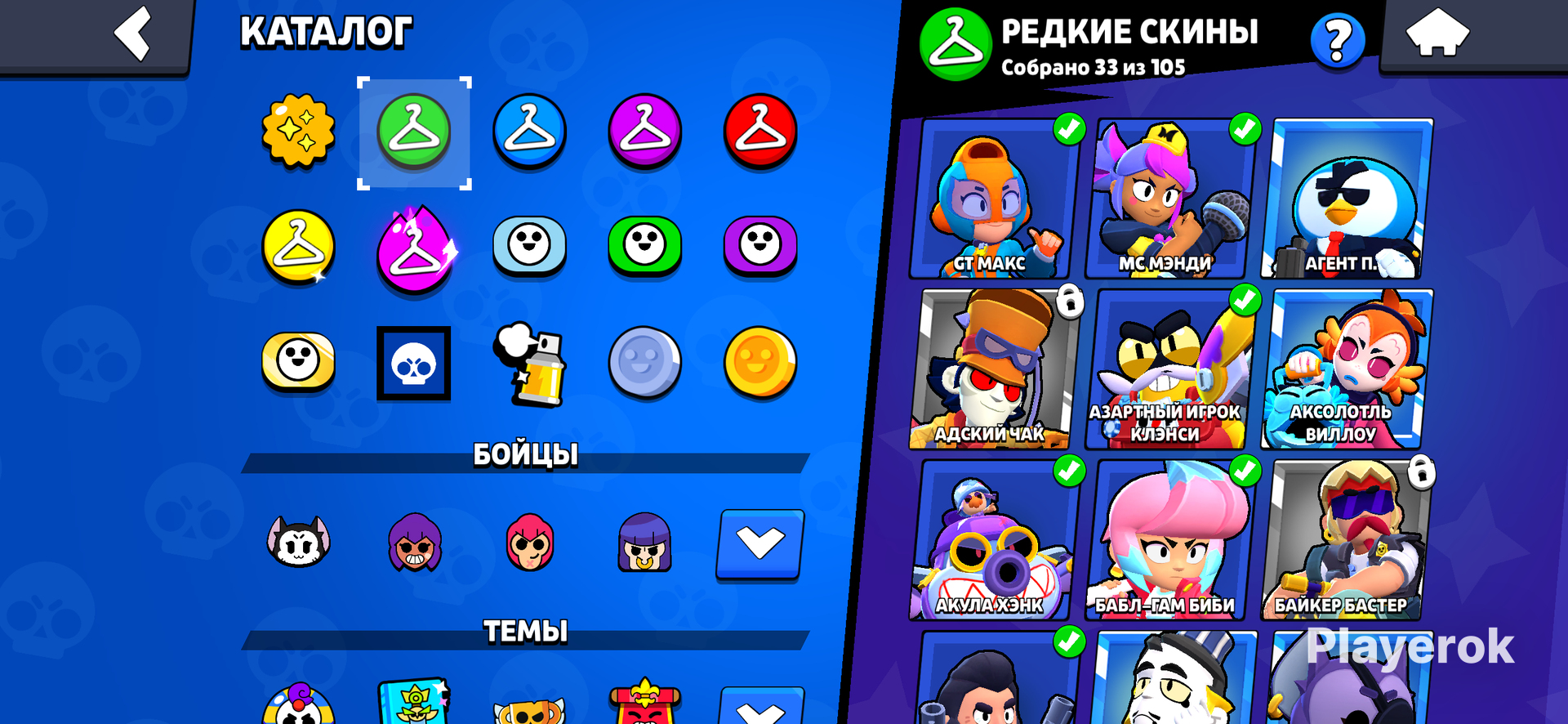Open the skull profile icons category
The width and height of the screenshot is (1568, 724).
(x=413, y=364)
